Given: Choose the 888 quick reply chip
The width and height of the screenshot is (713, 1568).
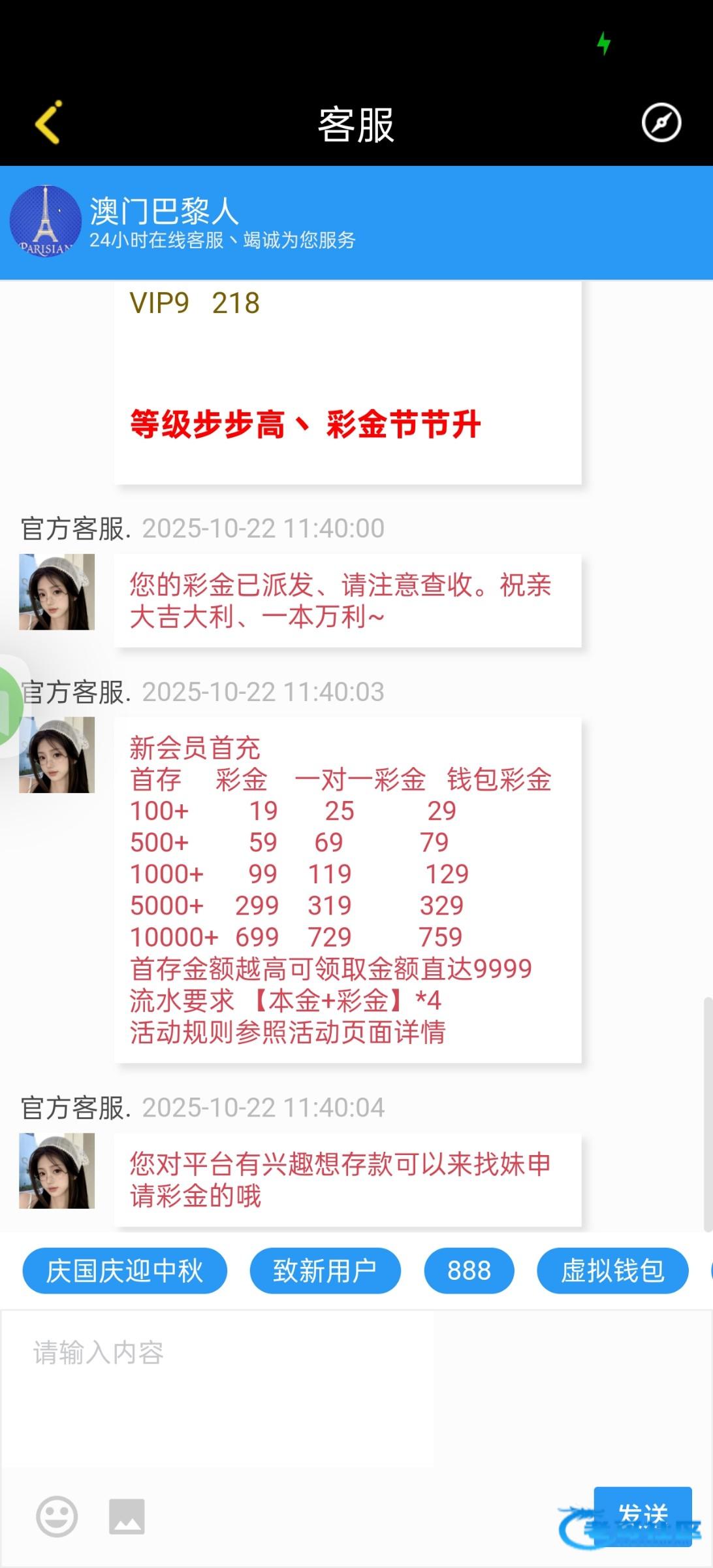Looking at the screenshot, I should pyautogui.click(x=469, y=1271).
